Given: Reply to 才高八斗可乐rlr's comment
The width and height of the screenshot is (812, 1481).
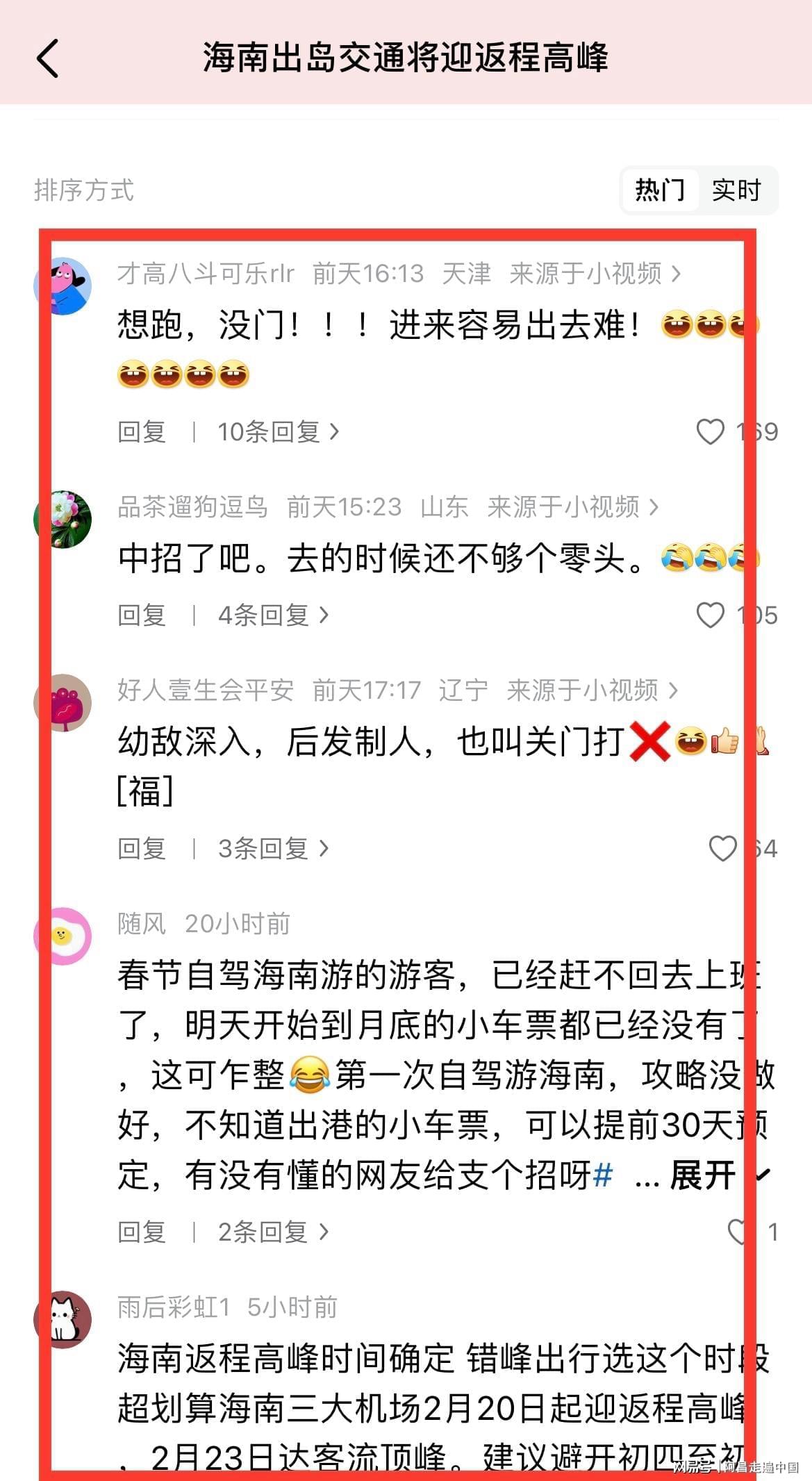Looking at the screenshot, I should click(142, 432).
